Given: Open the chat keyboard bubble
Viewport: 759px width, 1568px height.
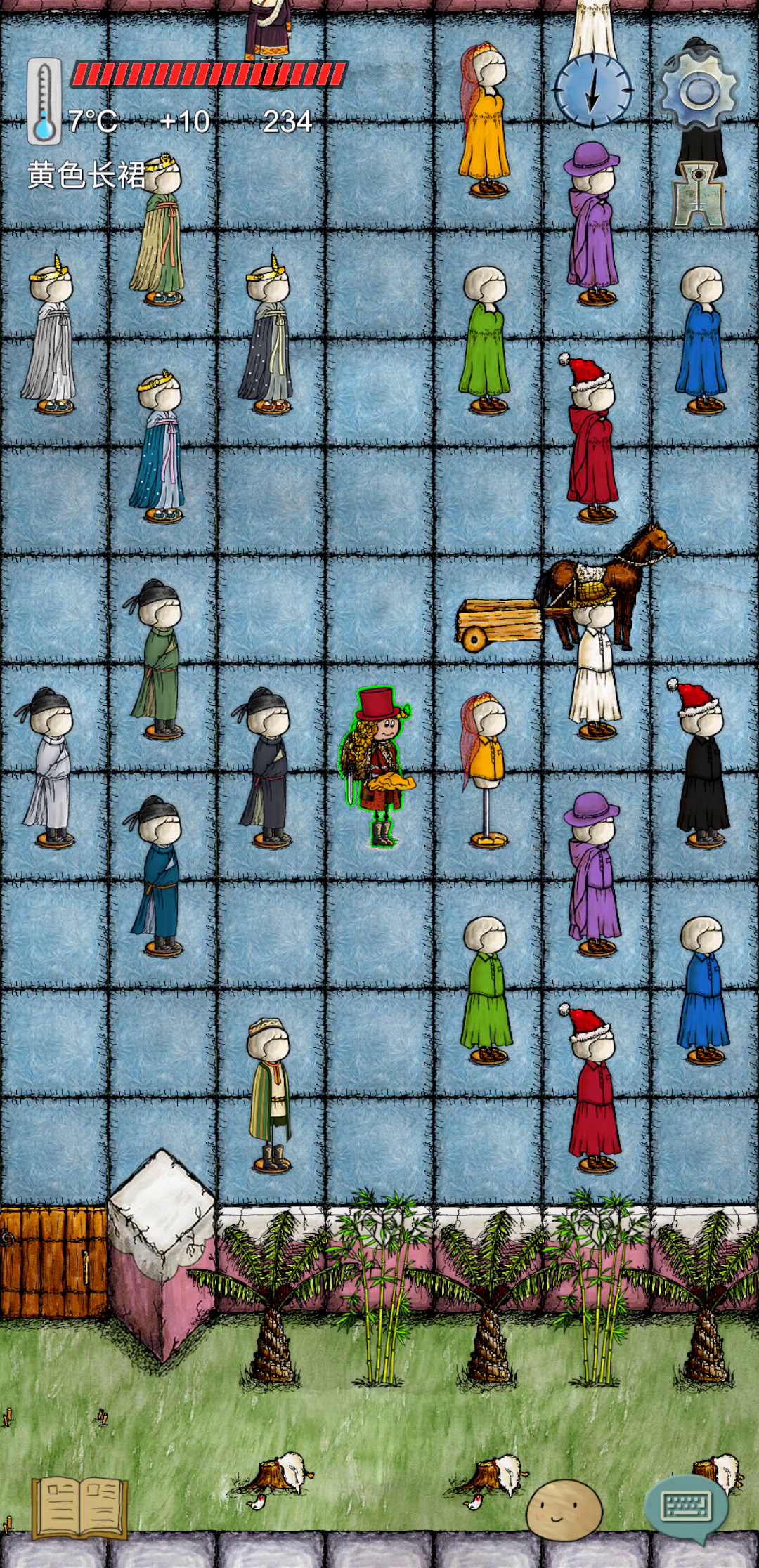Looking at the screenshot, I should point(687,1504).
